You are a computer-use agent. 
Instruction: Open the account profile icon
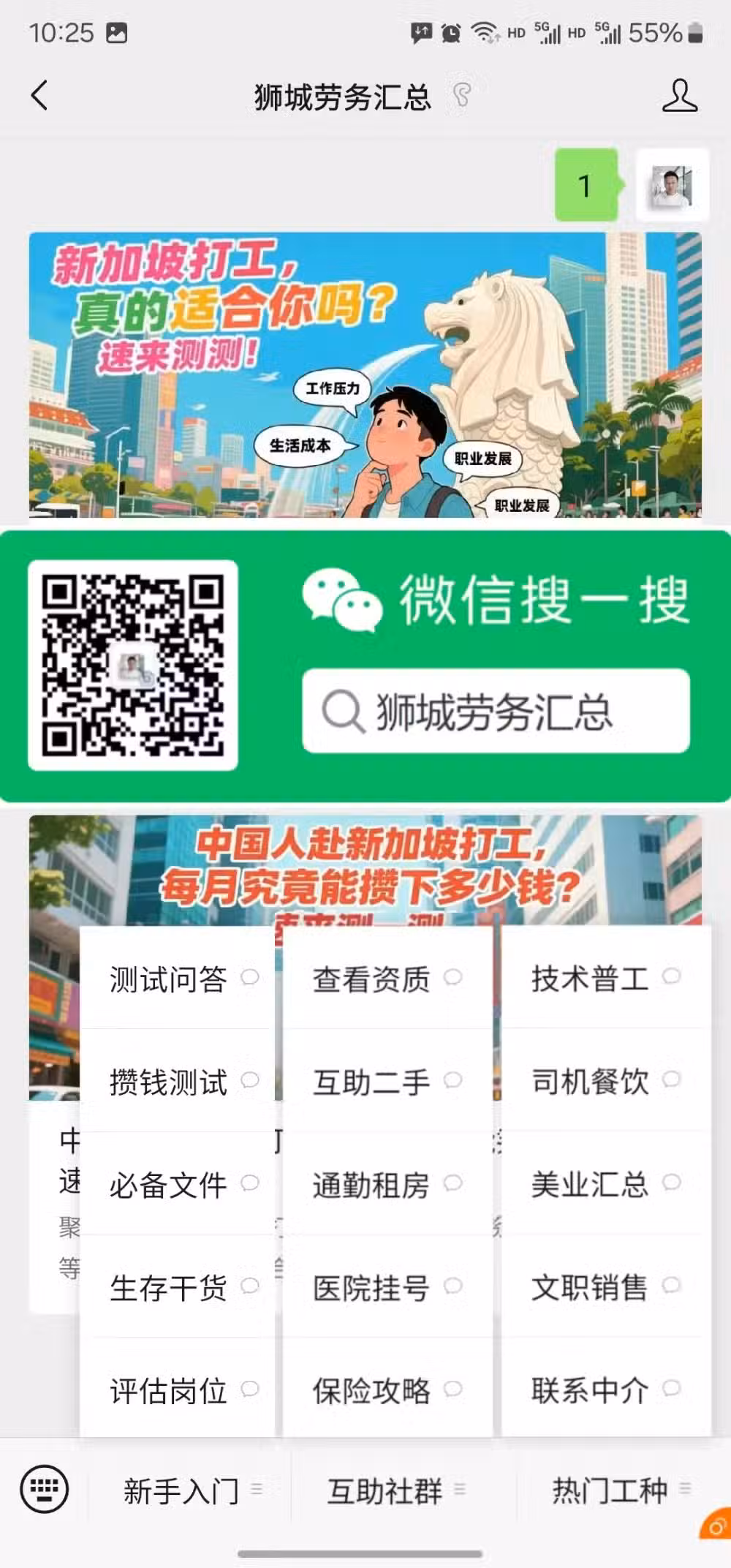679,96
